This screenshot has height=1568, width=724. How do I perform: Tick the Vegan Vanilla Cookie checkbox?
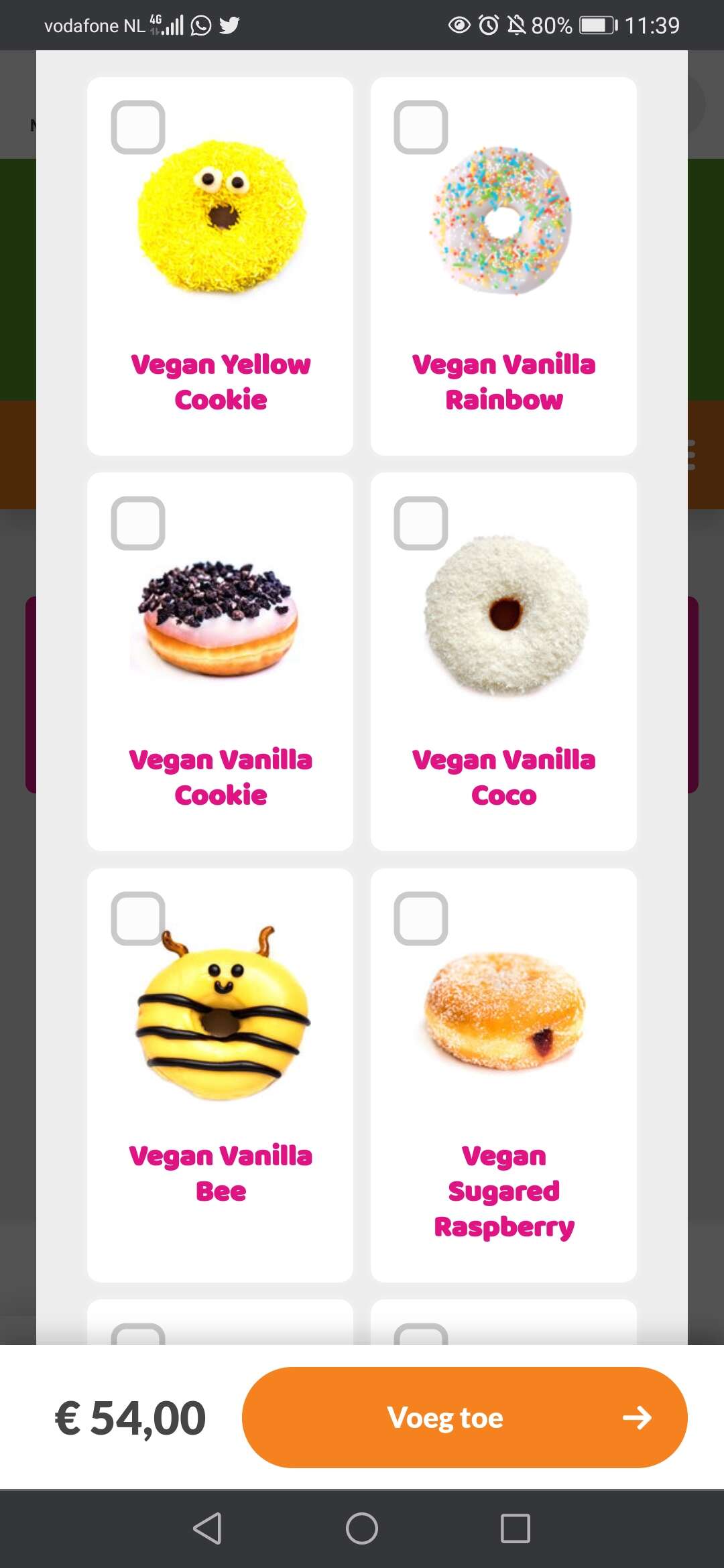[x=138, y=523]
